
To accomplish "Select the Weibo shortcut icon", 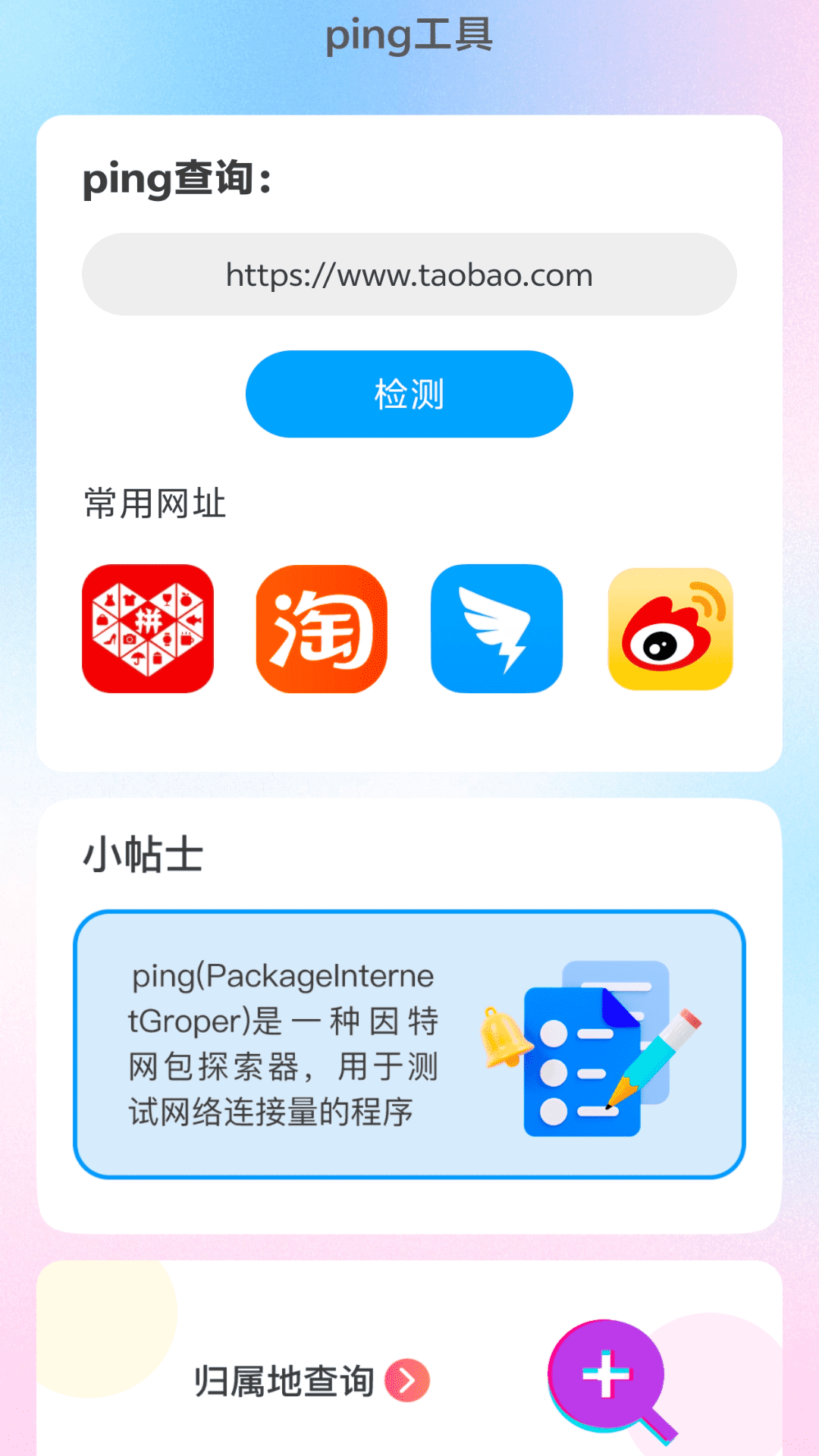I will (x=670, y=629).
